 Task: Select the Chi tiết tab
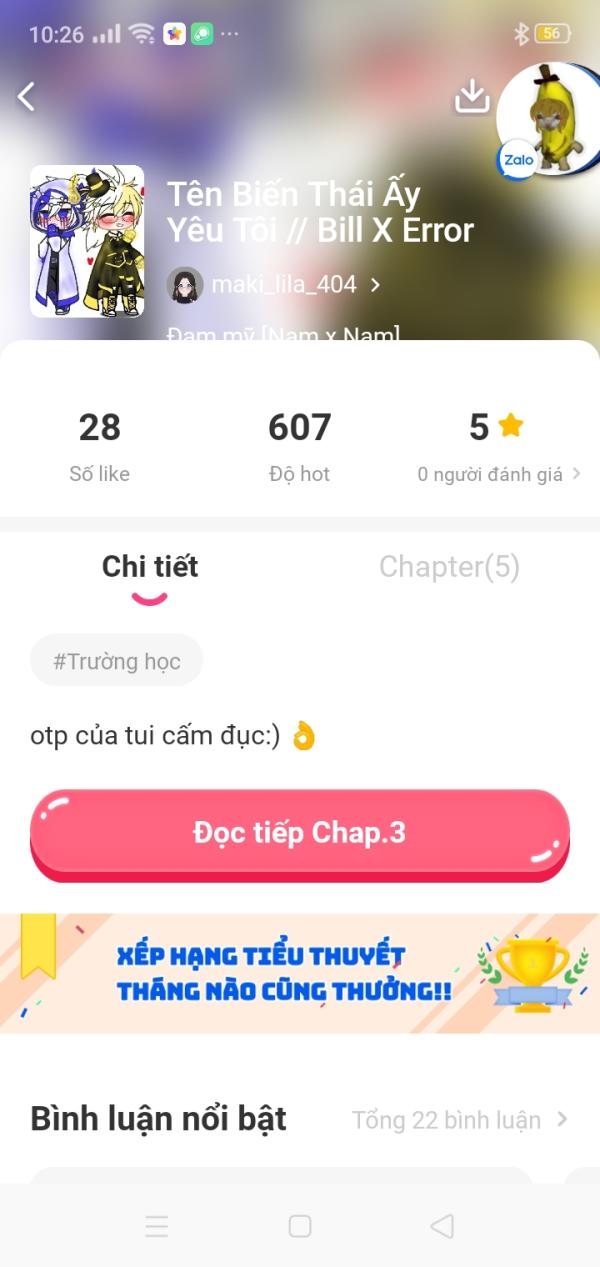[150, 567]
